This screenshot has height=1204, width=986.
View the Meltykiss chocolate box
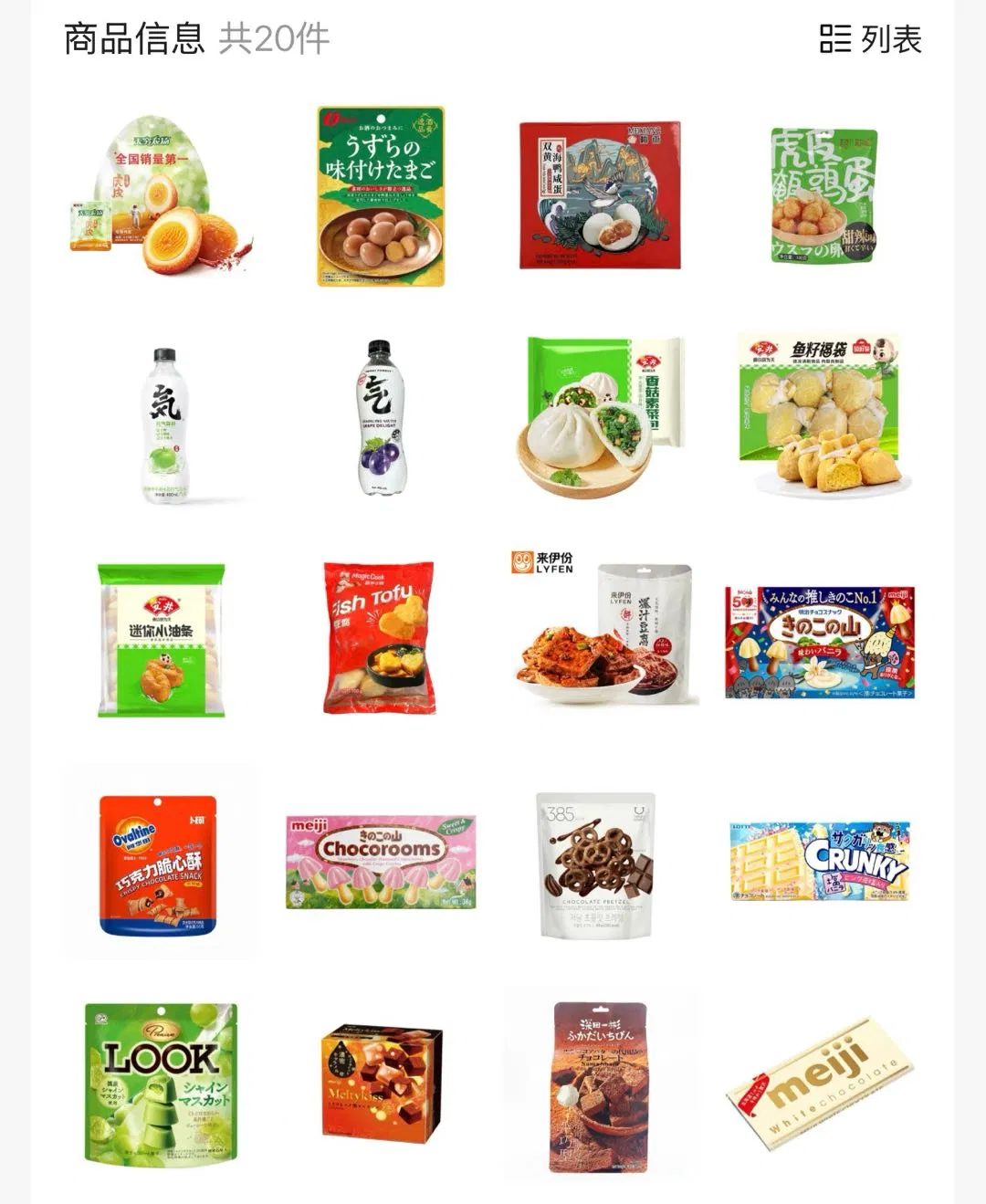pos(382,1084)
